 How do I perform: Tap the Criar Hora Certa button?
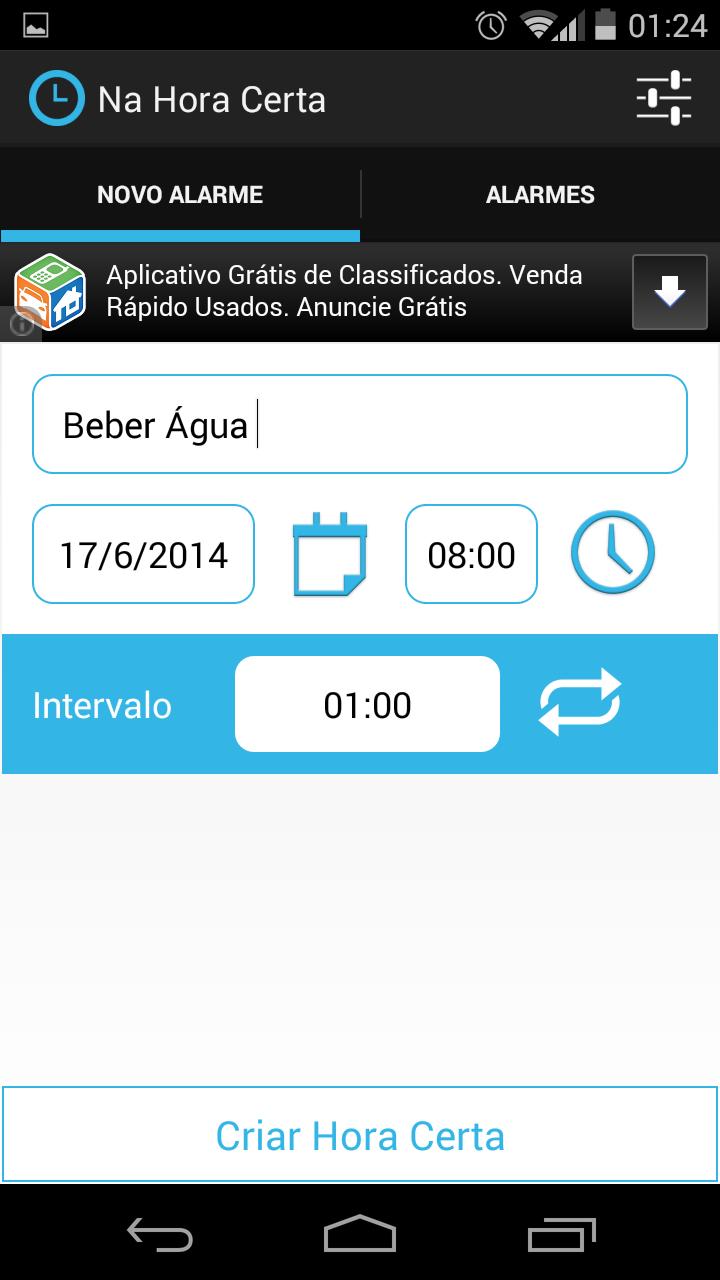(360, 1136)
